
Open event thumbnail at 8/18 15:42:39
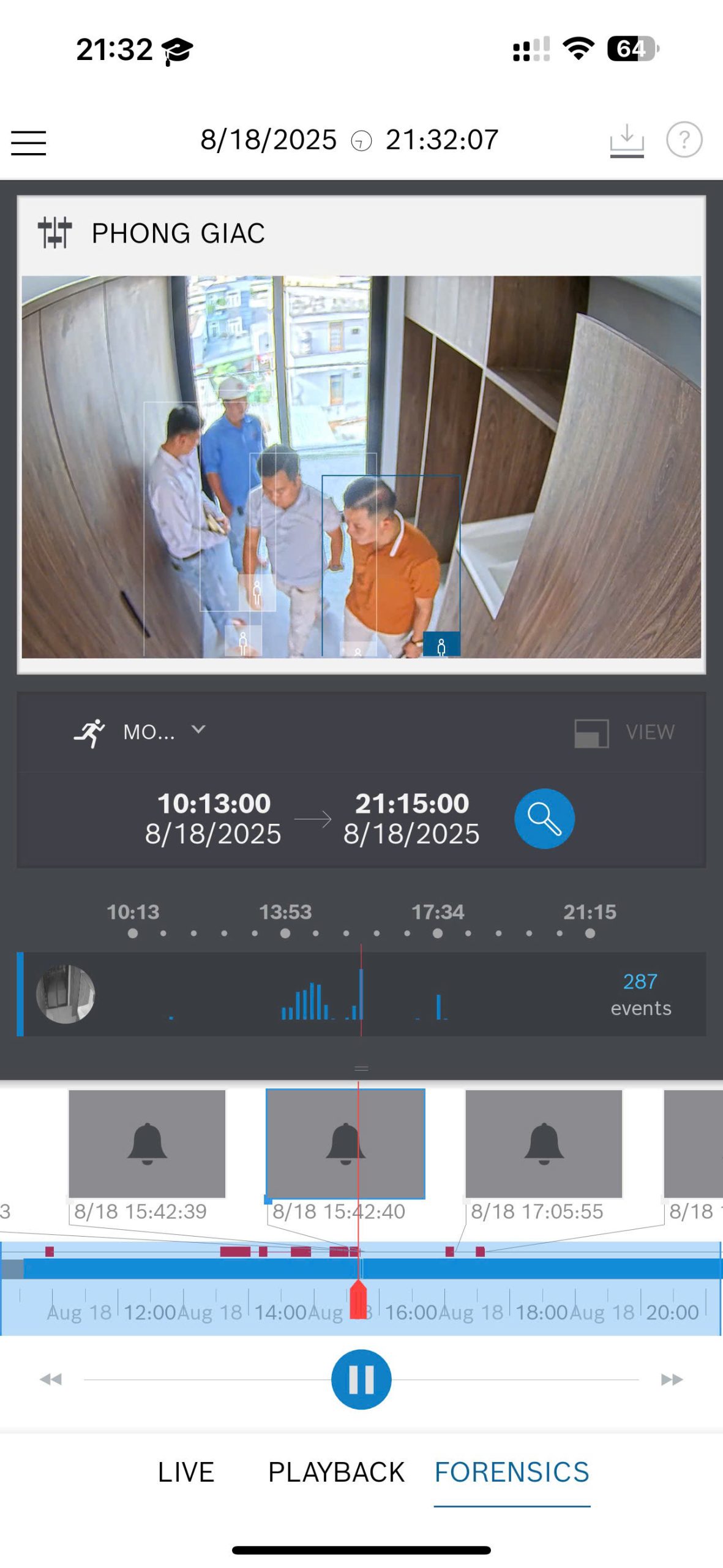(147, 1143)
